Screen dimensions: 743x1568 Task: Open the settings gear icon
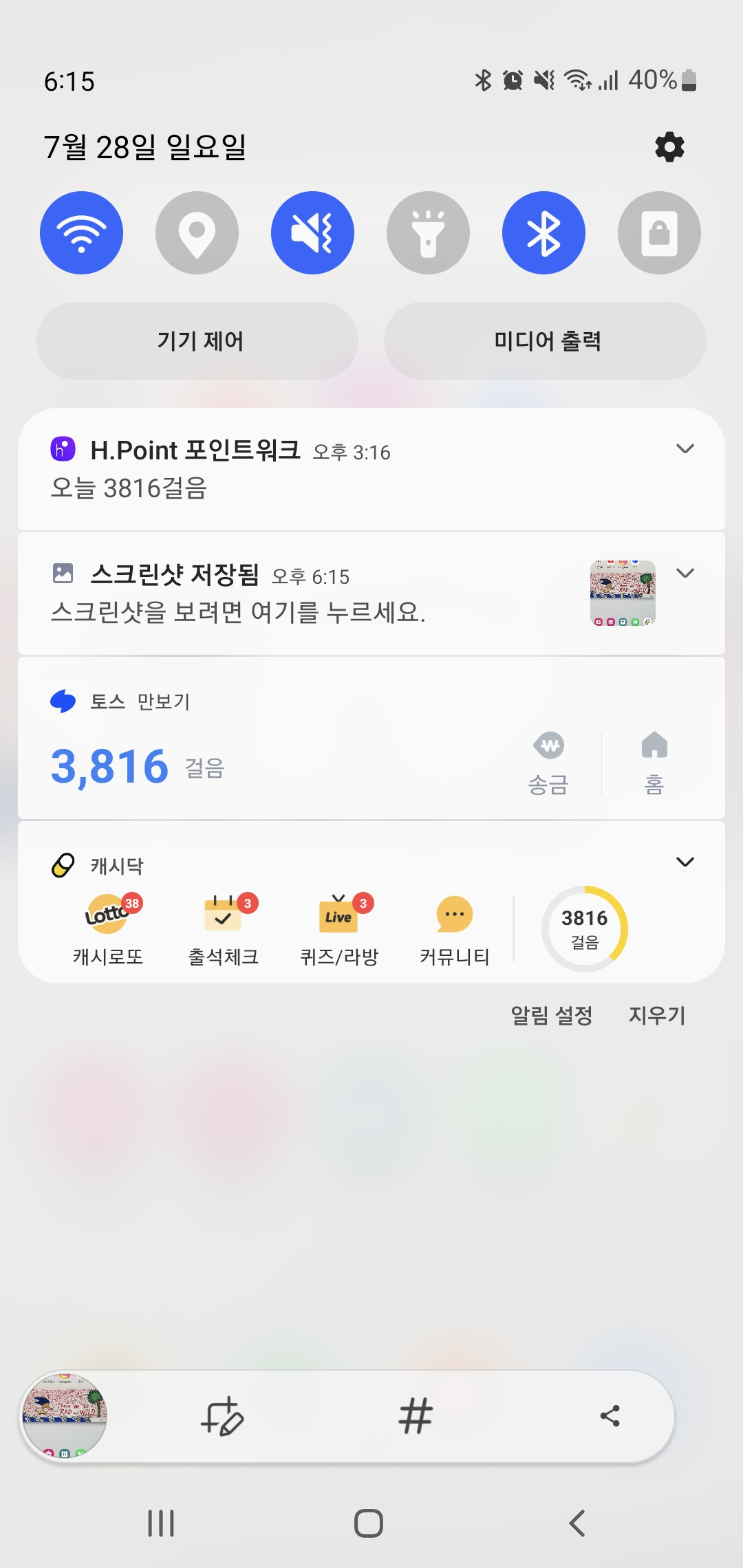(669, 147)
